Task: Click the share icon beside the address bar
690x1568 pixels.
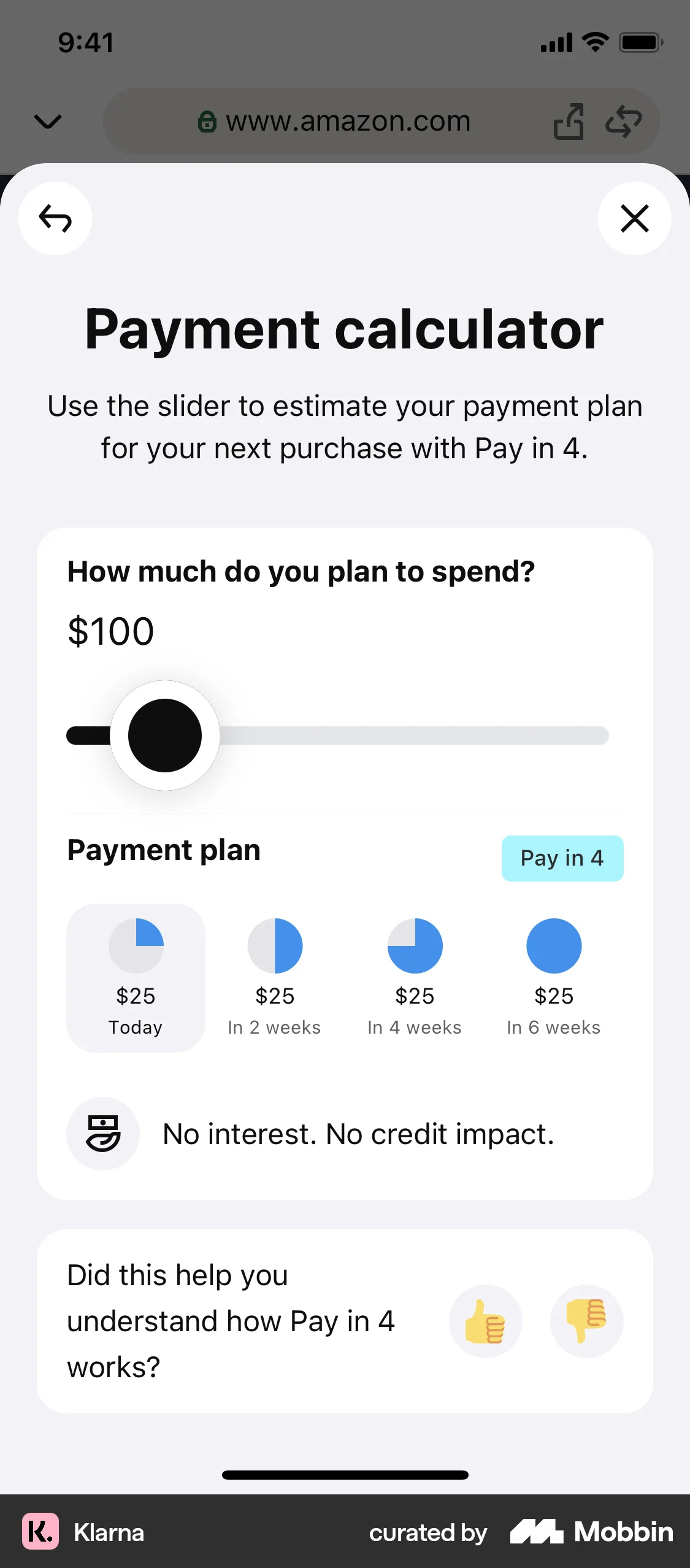Action: 570,121
